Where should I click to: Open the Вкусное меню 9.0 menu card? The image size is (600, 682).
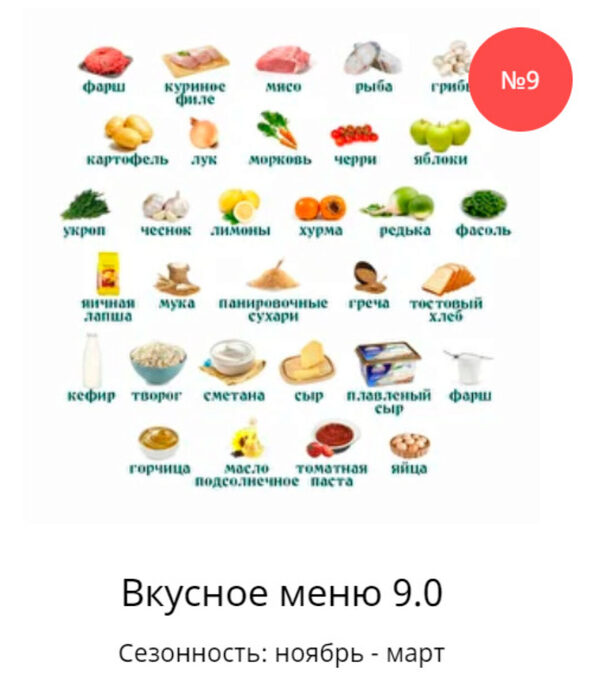(282, 593)
